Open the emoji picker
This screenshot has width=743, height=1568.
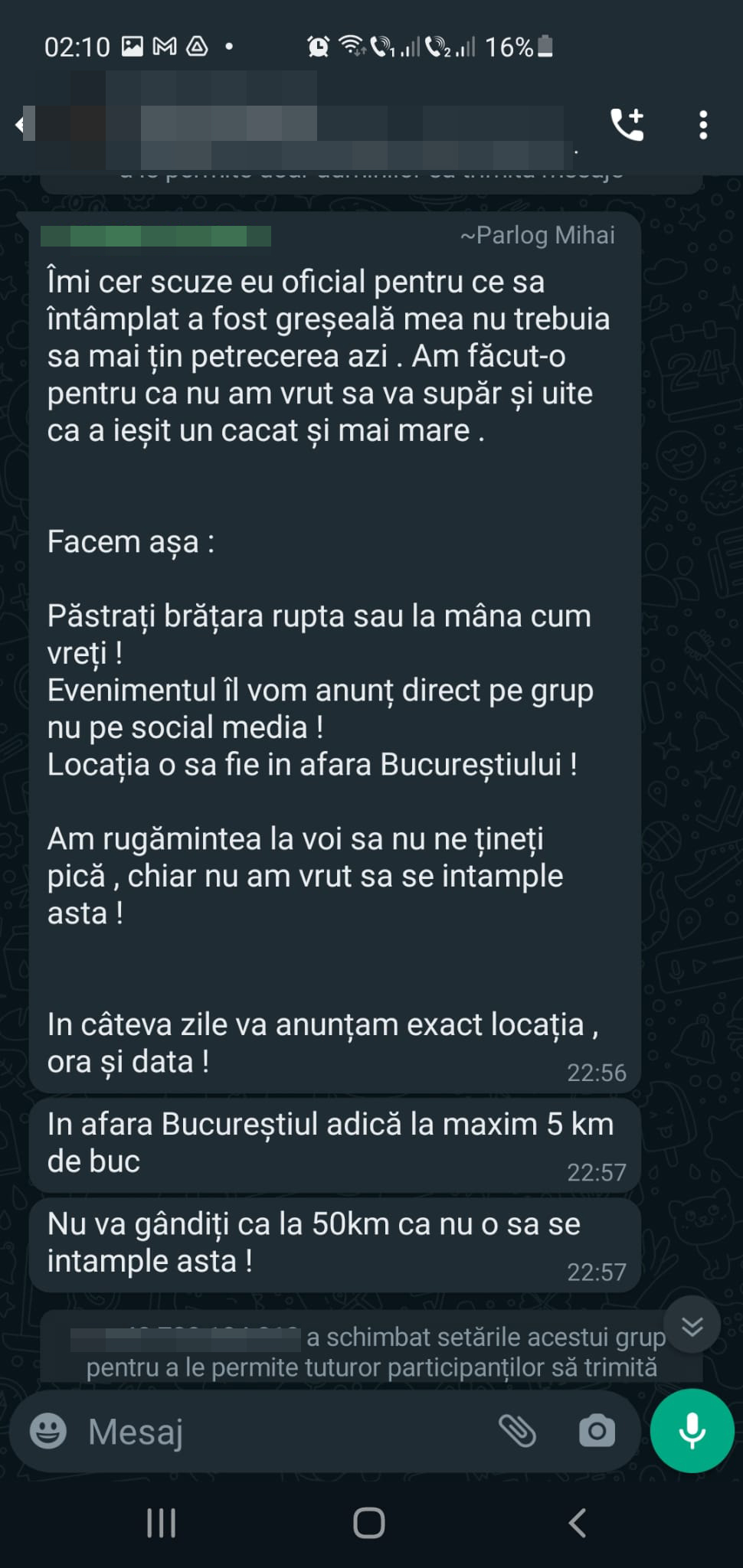(48, 1430)
